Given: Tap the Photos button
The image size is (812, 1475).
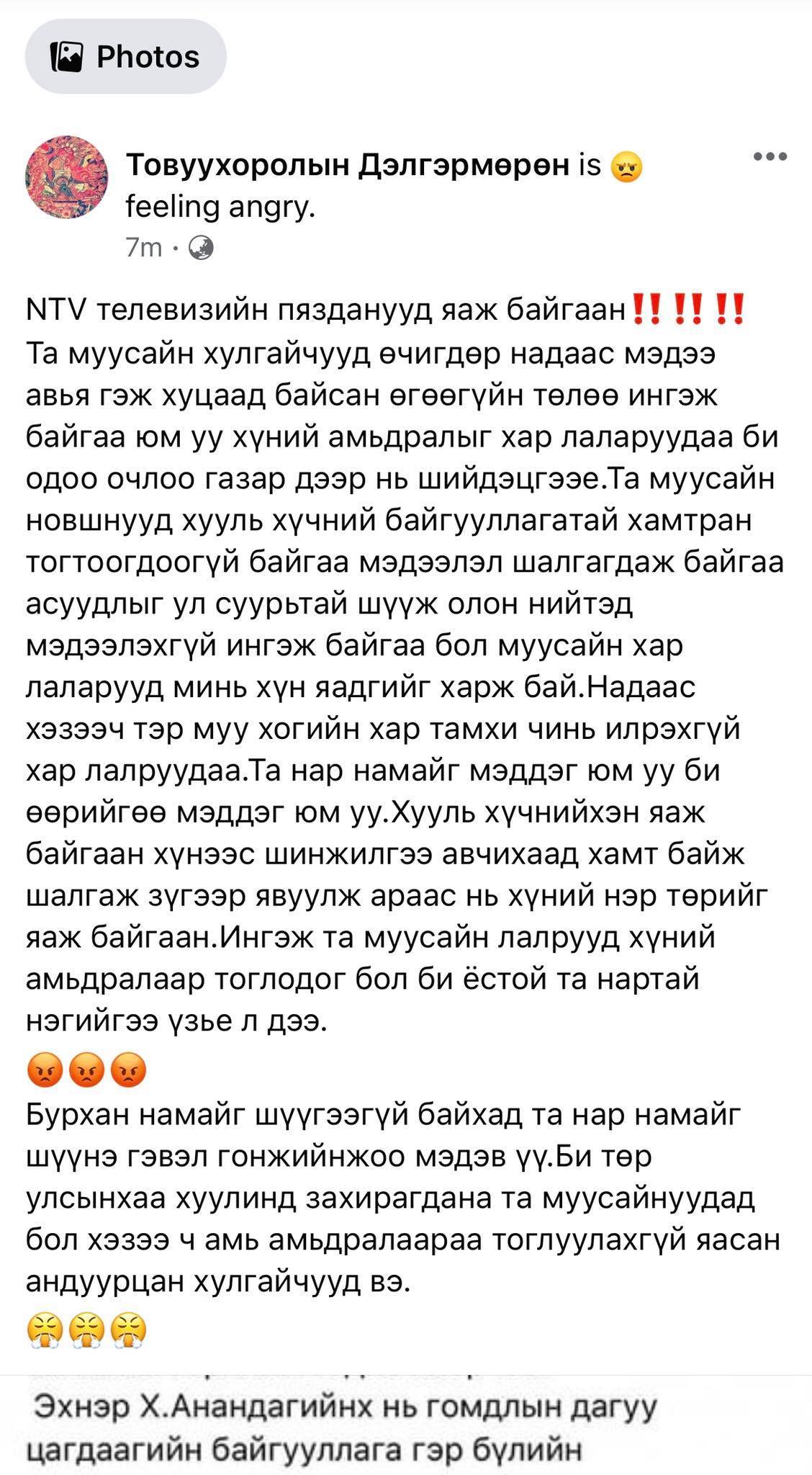Looking at the screenshot, I should (x=126, y=57).
